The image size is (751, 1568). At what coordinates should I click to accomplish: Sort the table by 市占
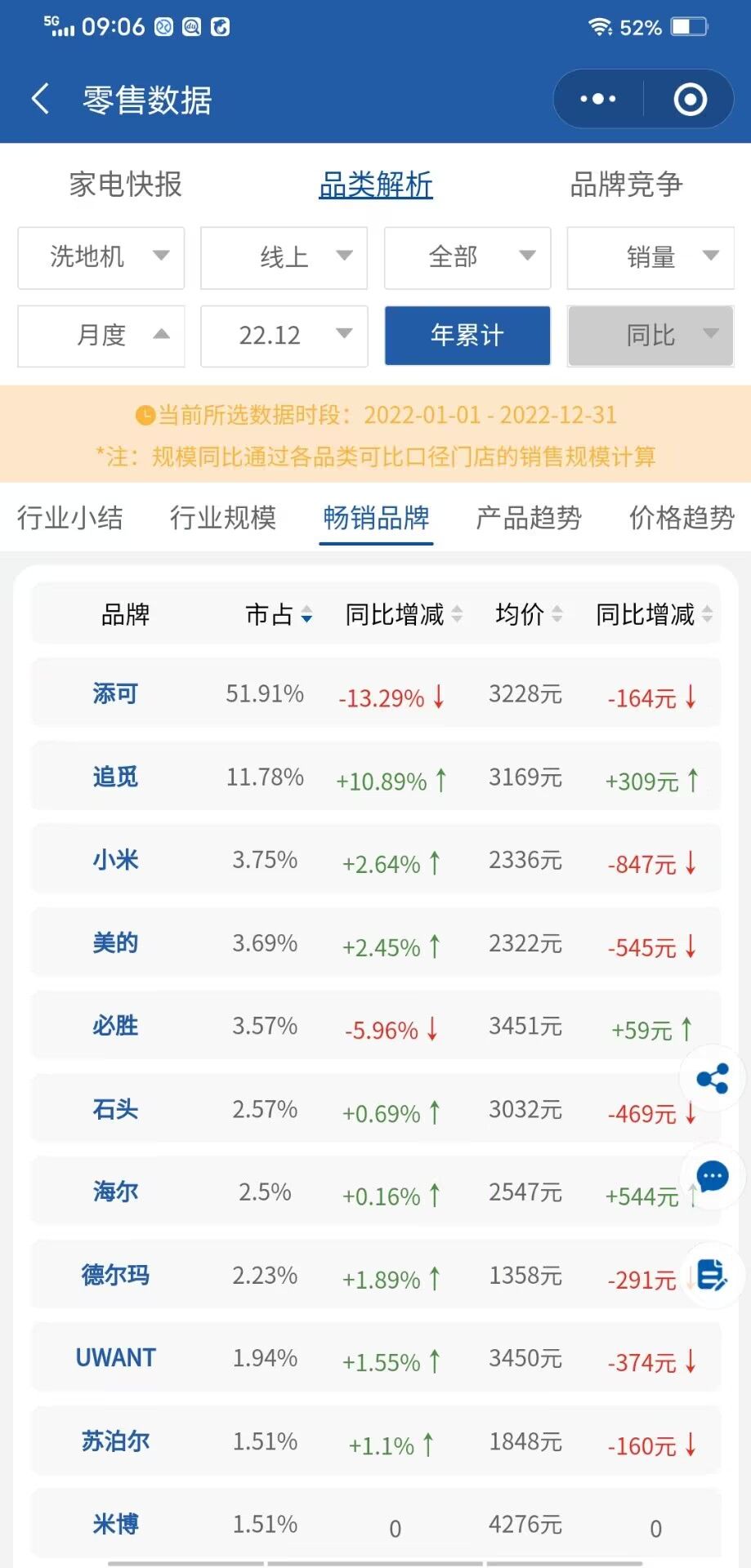tap(279, 614)
